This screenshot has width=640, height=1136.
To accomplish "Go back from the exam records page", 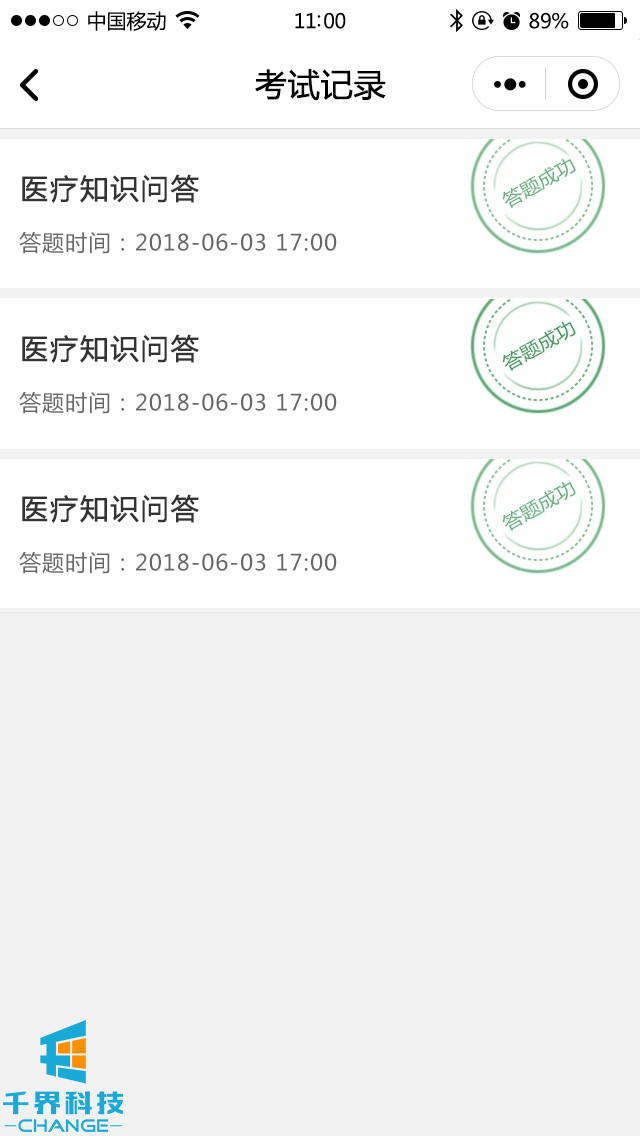I will pyautogui.click(x=30, y=85).
